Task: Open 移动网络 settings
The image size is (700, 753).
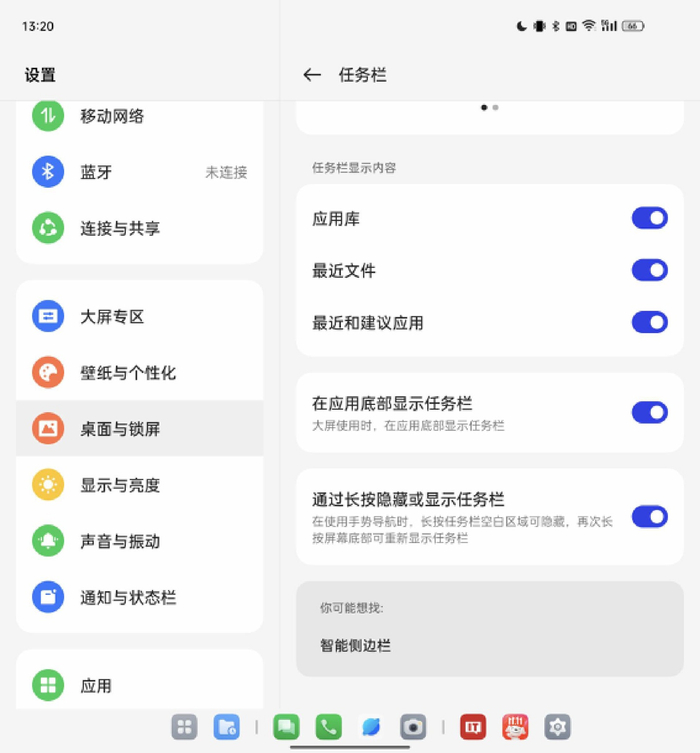Action: click(139, 116)
